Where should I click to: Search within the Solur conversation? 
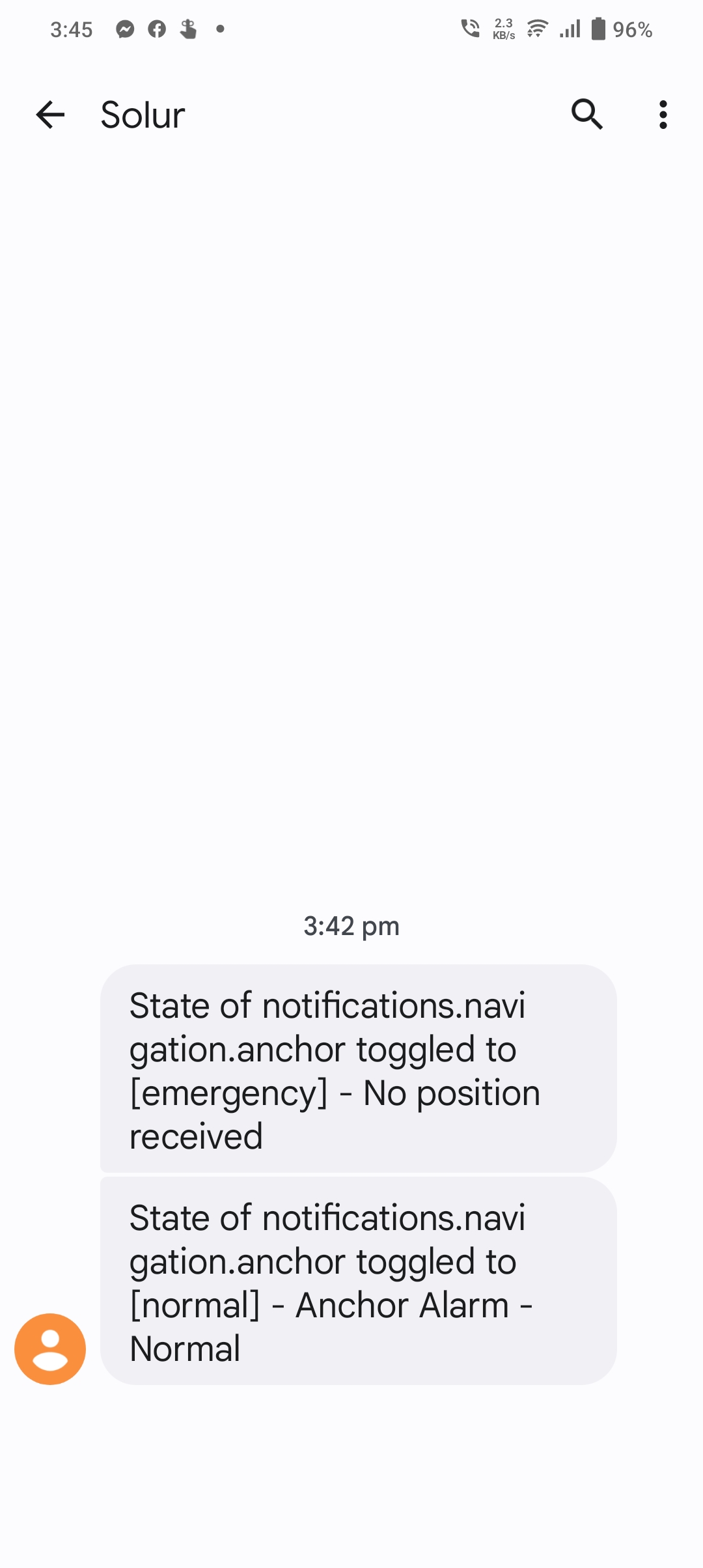(x=587, y=115)
